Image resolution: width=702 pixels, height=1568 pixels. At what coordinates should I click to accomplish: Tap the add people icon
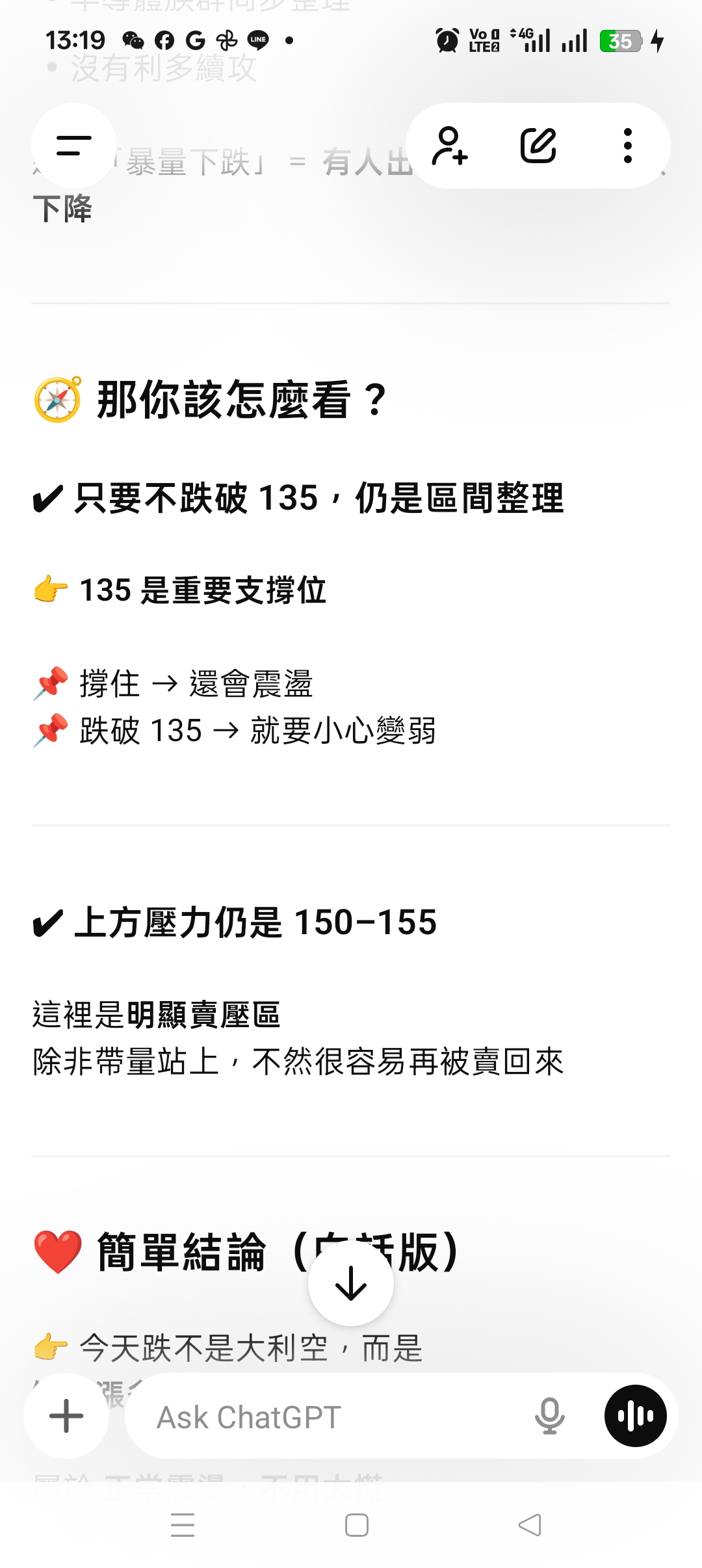[450, 146]
